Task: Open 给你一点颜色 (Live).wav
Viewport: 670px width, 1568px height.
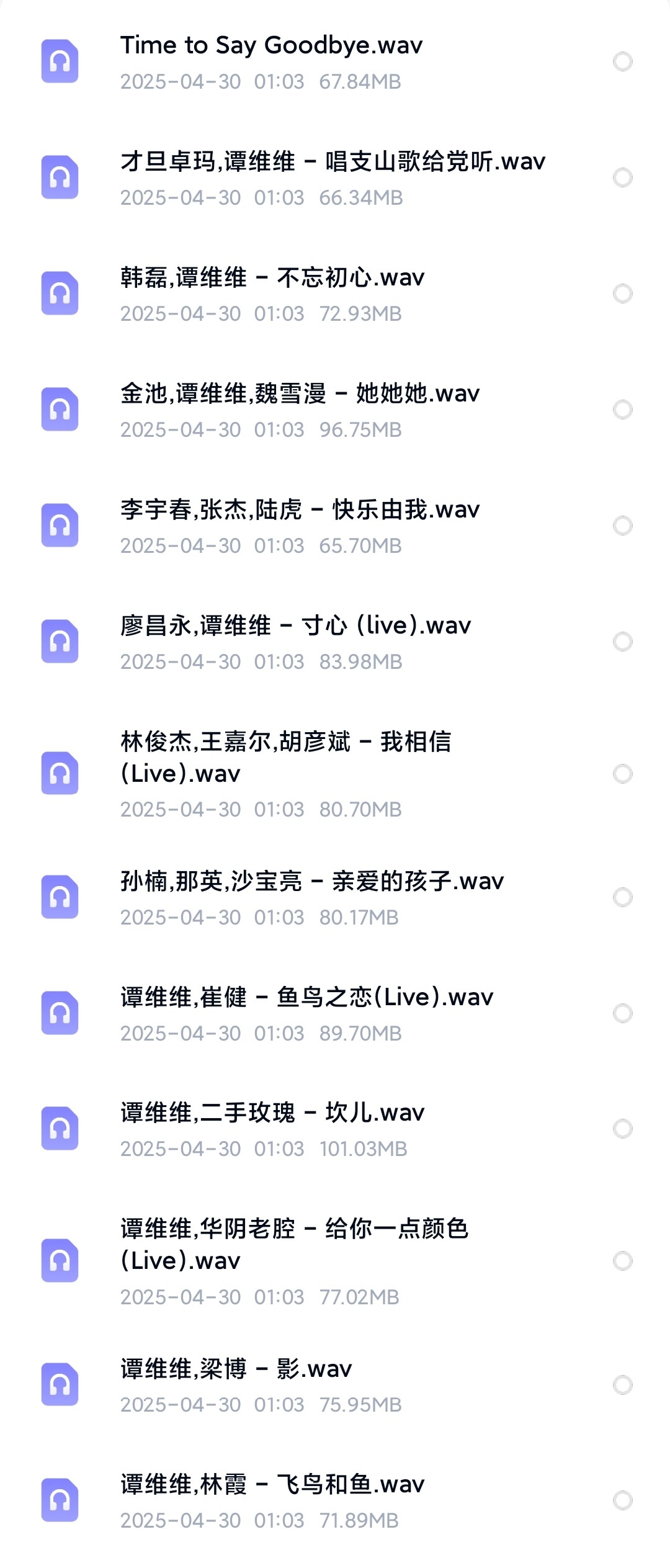Action: tap(294, 1244)
